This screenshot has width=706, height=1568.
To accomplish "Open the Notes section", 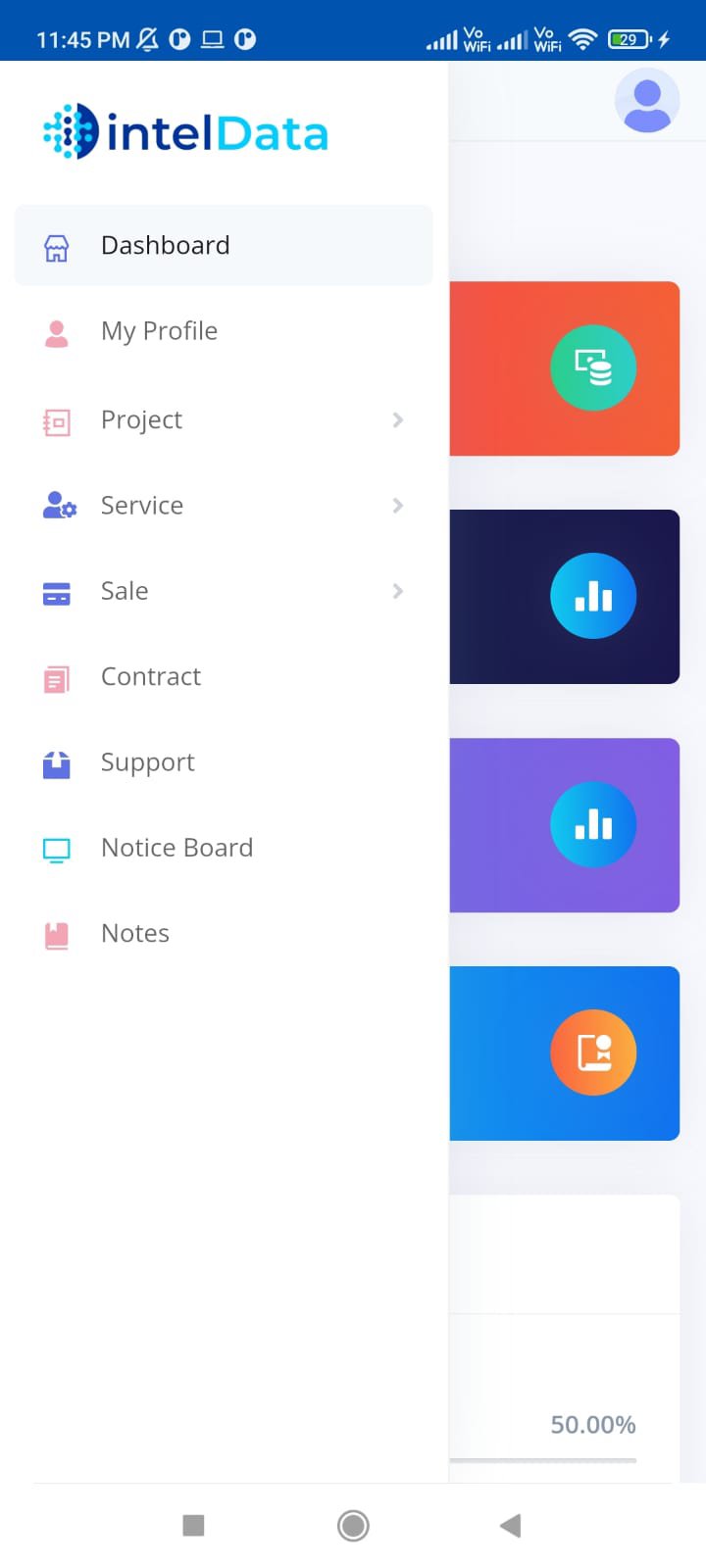I will [x=134, y=934].
